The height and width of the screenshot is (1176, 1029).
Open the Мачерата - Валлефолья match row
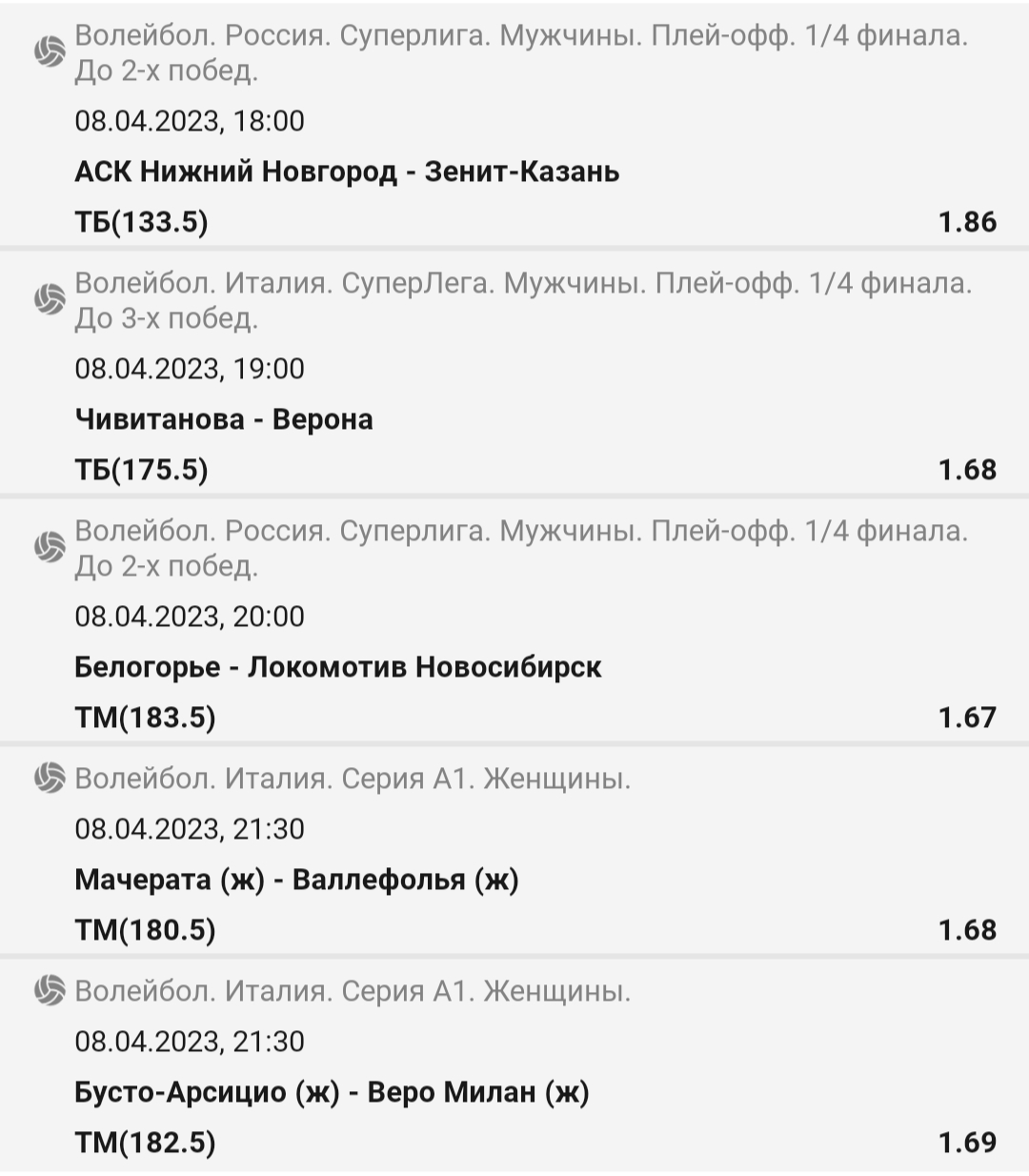click(x=296, y=880)
